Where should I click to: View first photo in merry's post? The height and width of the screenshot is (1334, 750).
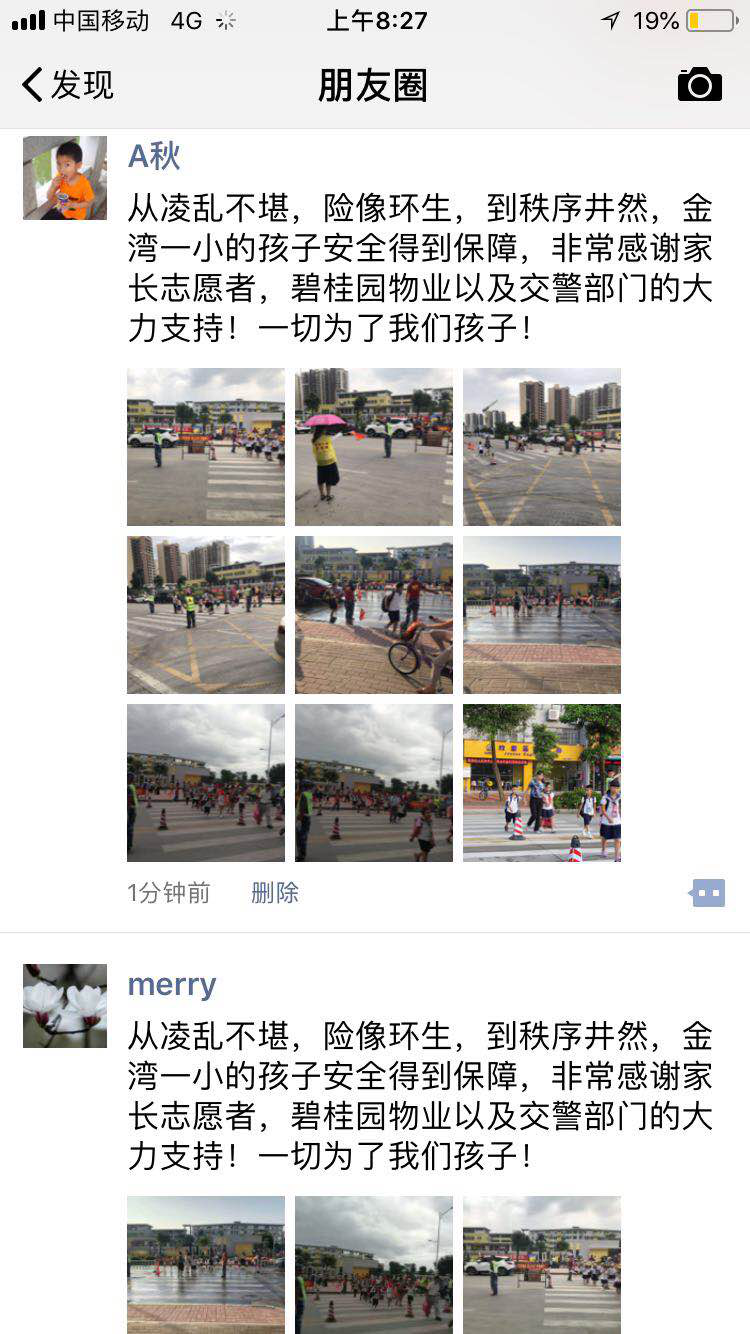pyautogui.click(x=206, y=1265)
